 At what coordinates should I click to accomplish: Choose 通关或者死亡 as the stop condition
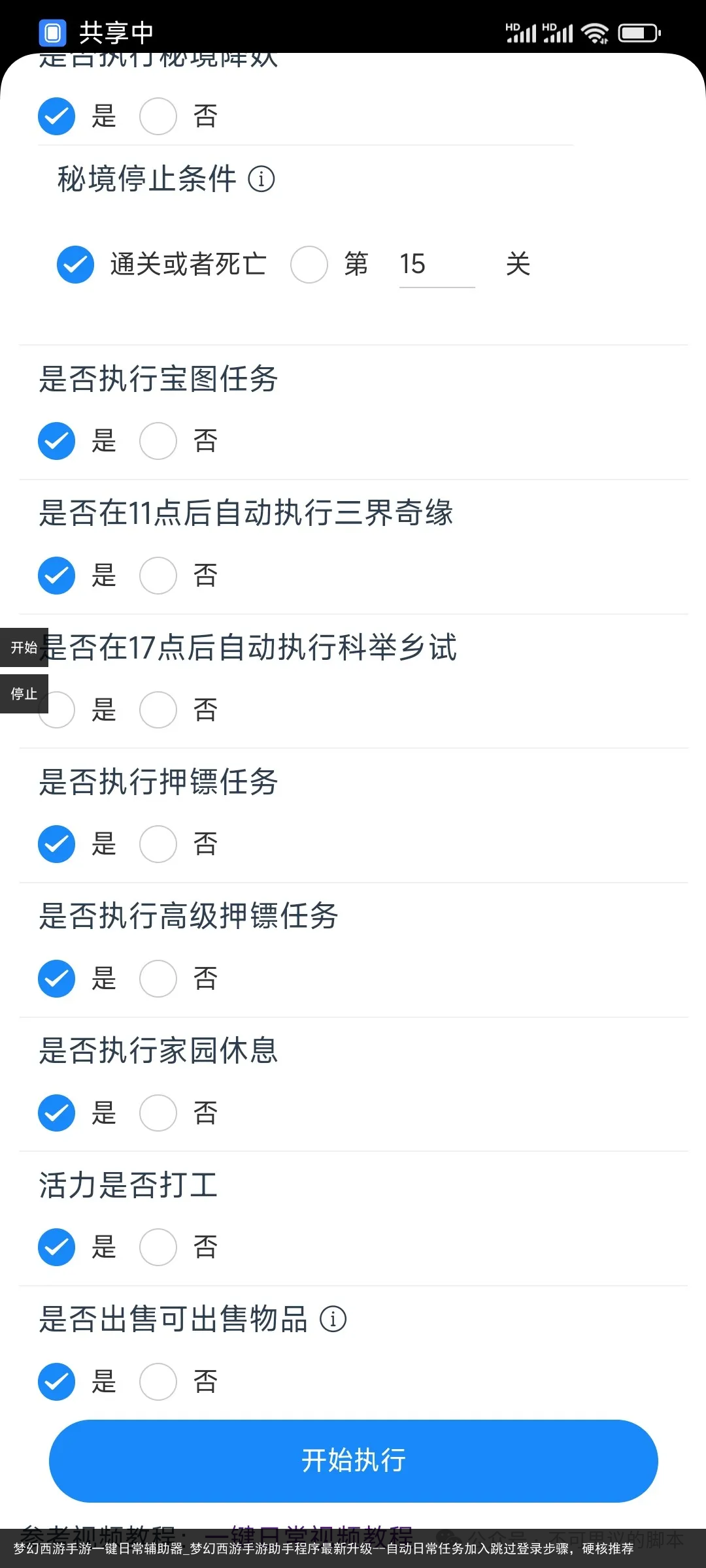76,265
